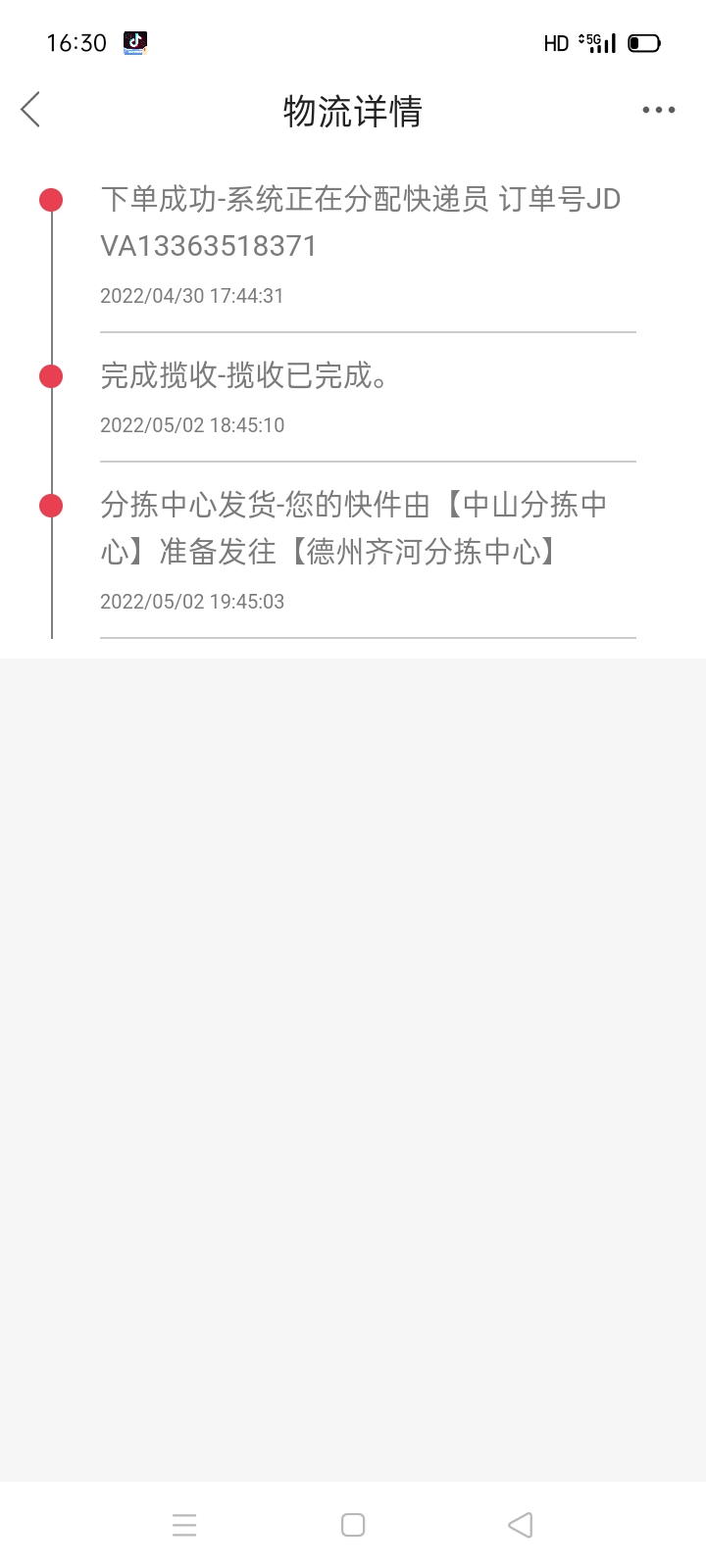The height and width of the screenshot is (1568, 706).
Task: Go to the system home screen
Action: coord(353,1525)
